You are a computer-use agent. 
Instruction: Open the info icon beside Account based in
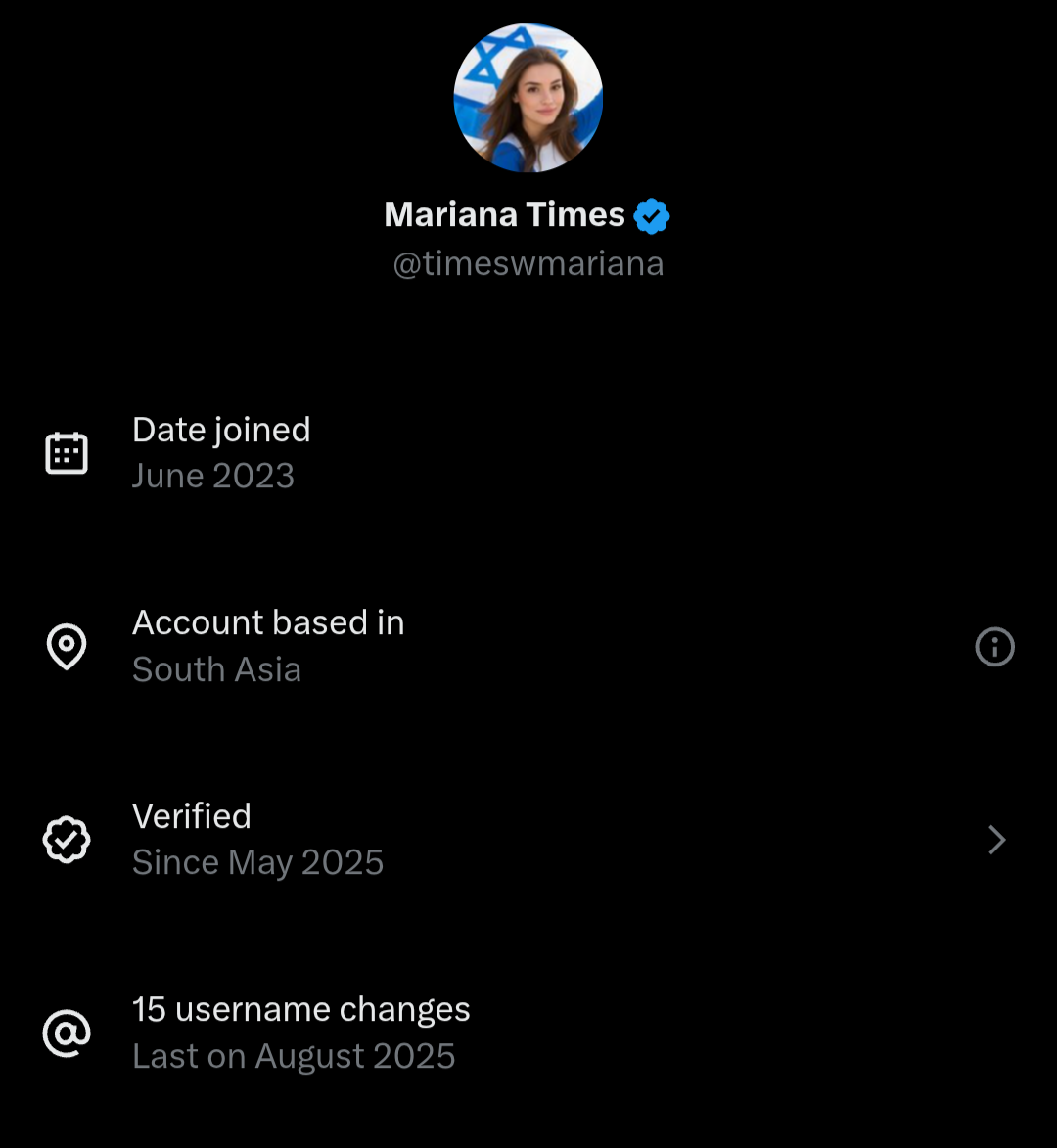tap(994, 647)
